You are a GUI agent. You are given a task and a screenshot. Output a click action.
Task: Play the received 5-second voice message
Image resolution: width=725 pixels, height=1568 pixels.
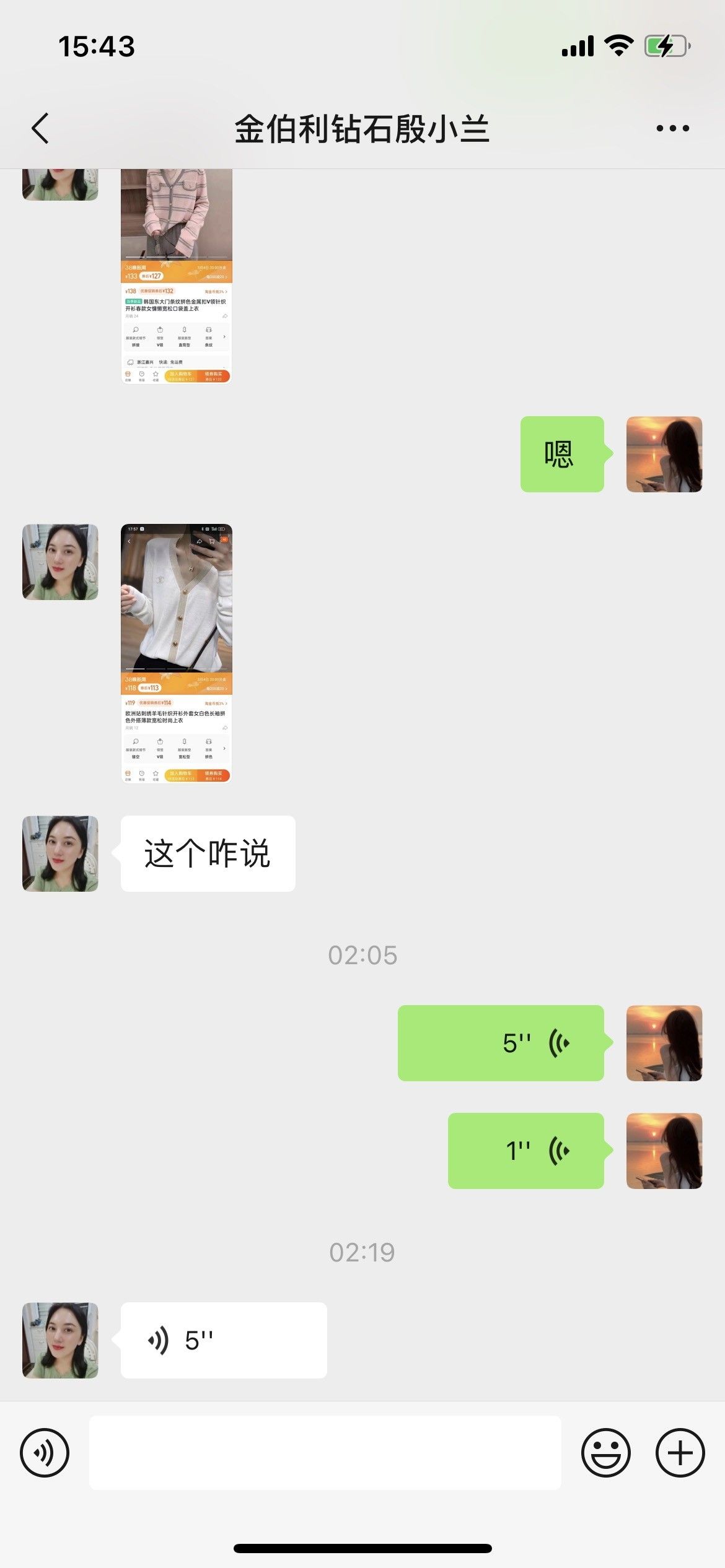tap(224, 1341)
